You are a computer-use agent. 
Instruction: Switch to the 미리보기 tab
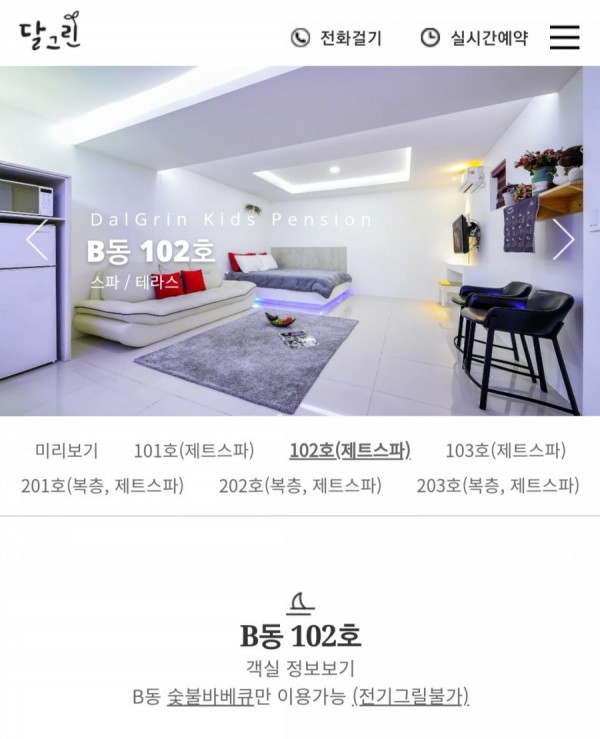pos(66,451)
